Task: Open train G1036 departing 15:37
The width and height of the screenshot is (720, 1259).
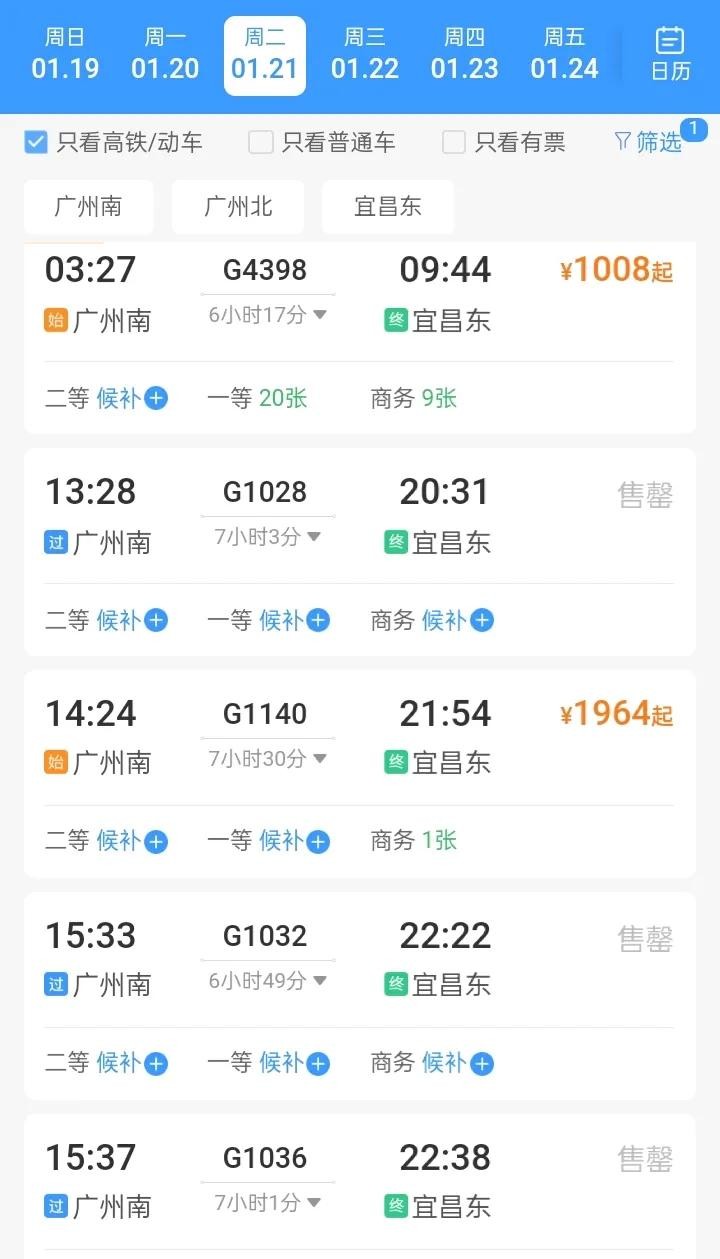Action: tap(360, 1180)
